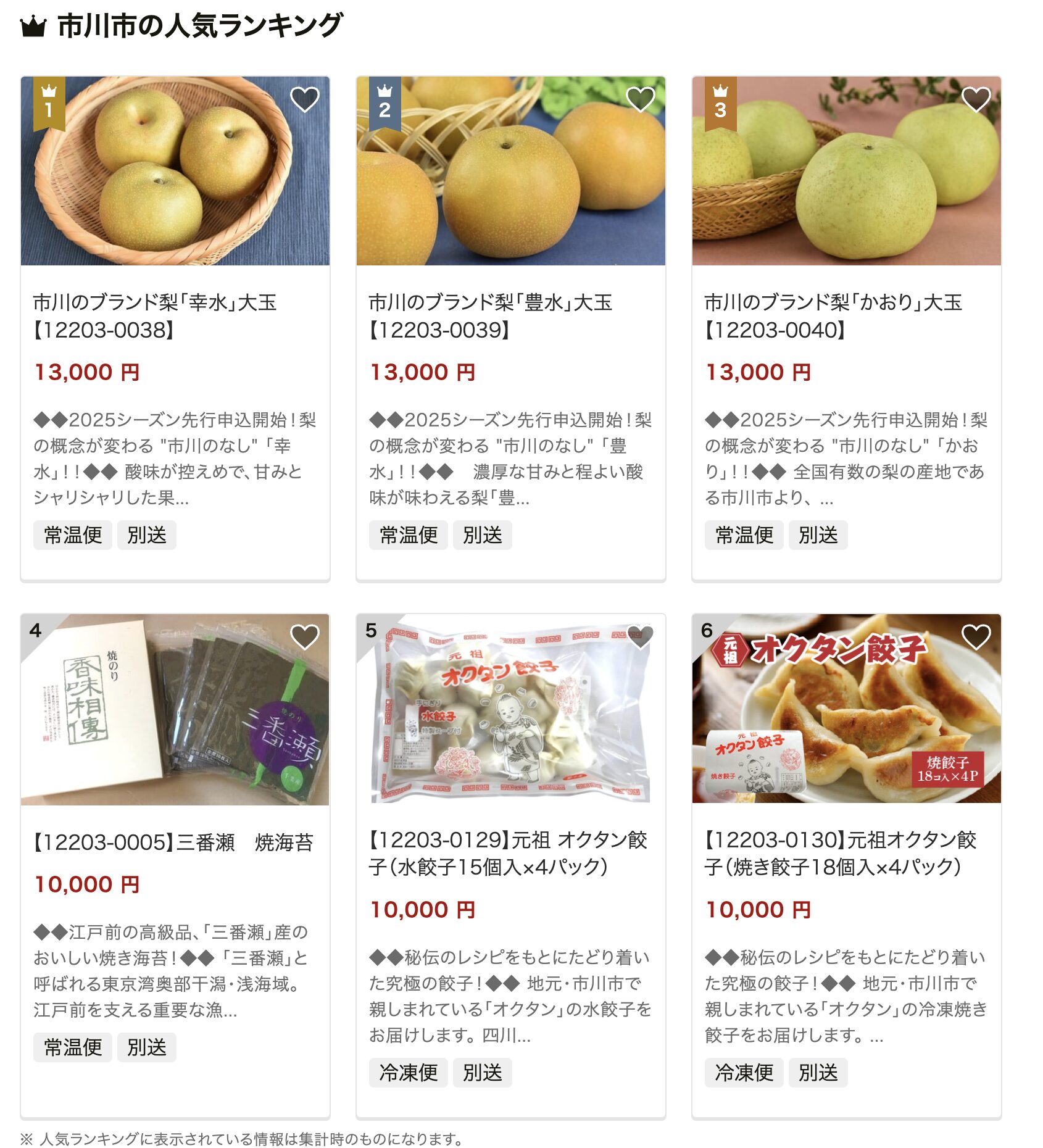1043x1148 pixels.
Task: Tap the heart on 三番瀬 焼海苔
Action: point(304,637)
